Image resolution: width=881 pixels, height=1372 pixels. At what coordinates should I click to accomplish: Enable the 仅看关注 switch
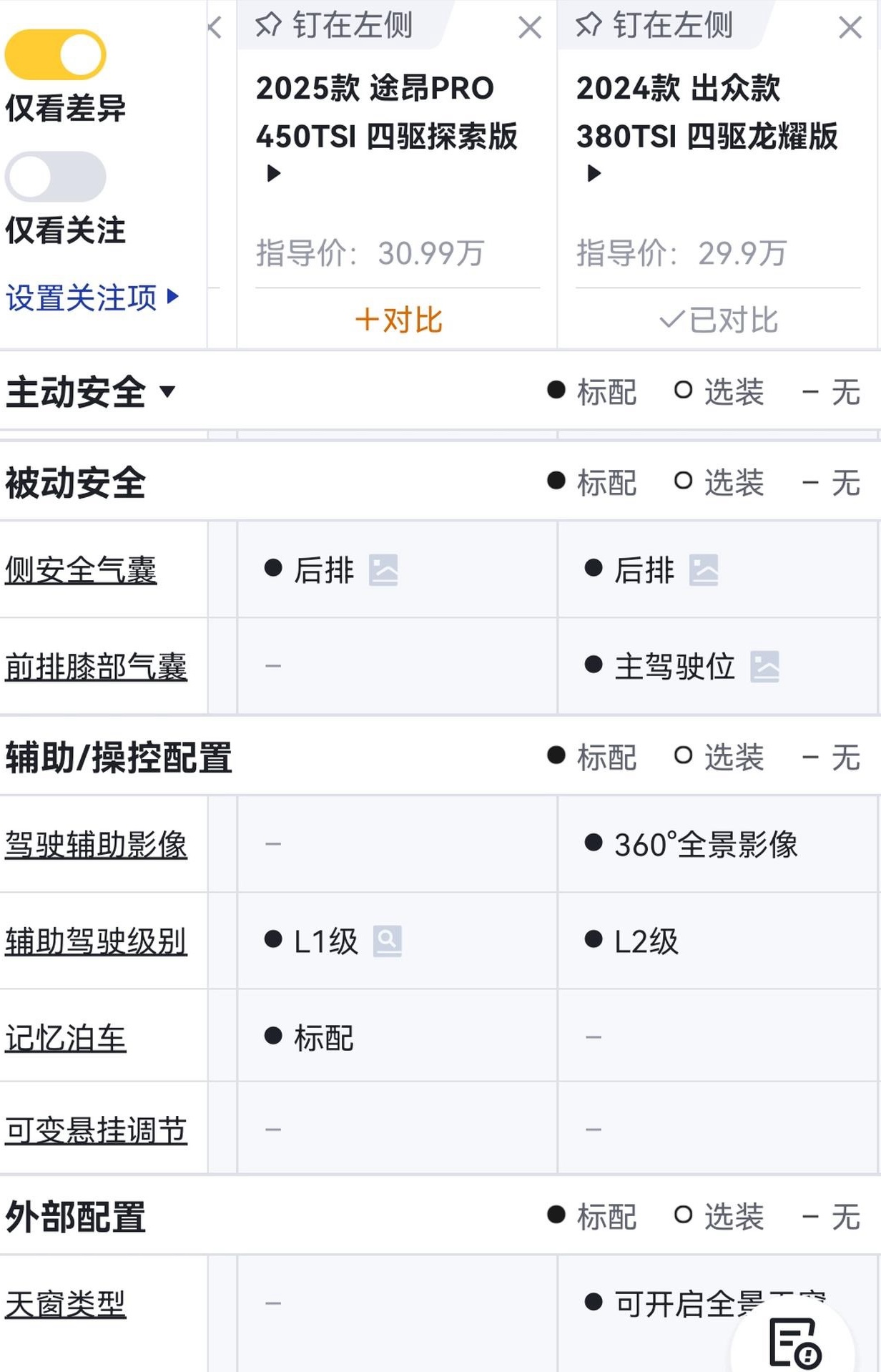pos(56,176)
